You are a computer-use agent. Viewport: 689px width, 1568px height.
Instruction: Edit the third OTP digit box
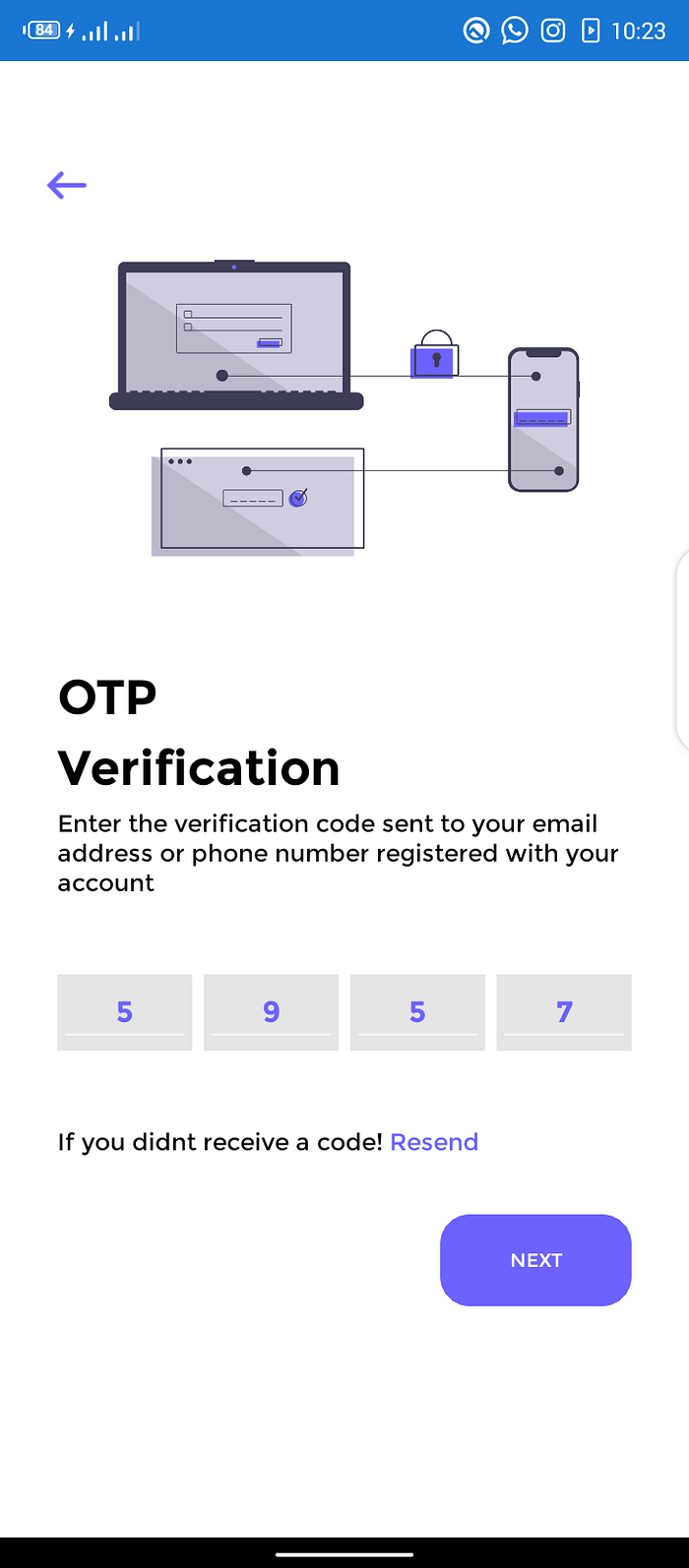tap(417, 1012)
